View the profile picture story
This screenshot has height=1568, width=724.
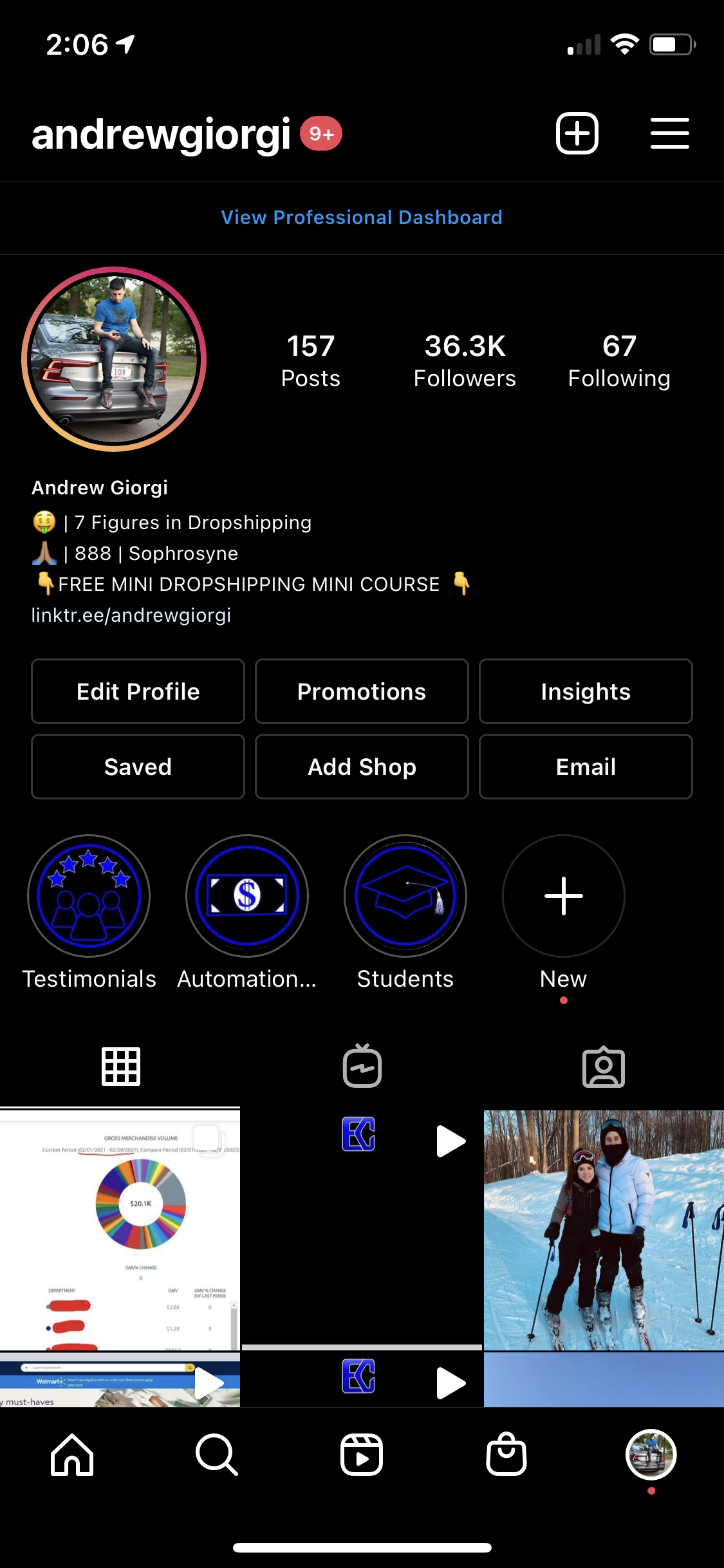(114, 359)
